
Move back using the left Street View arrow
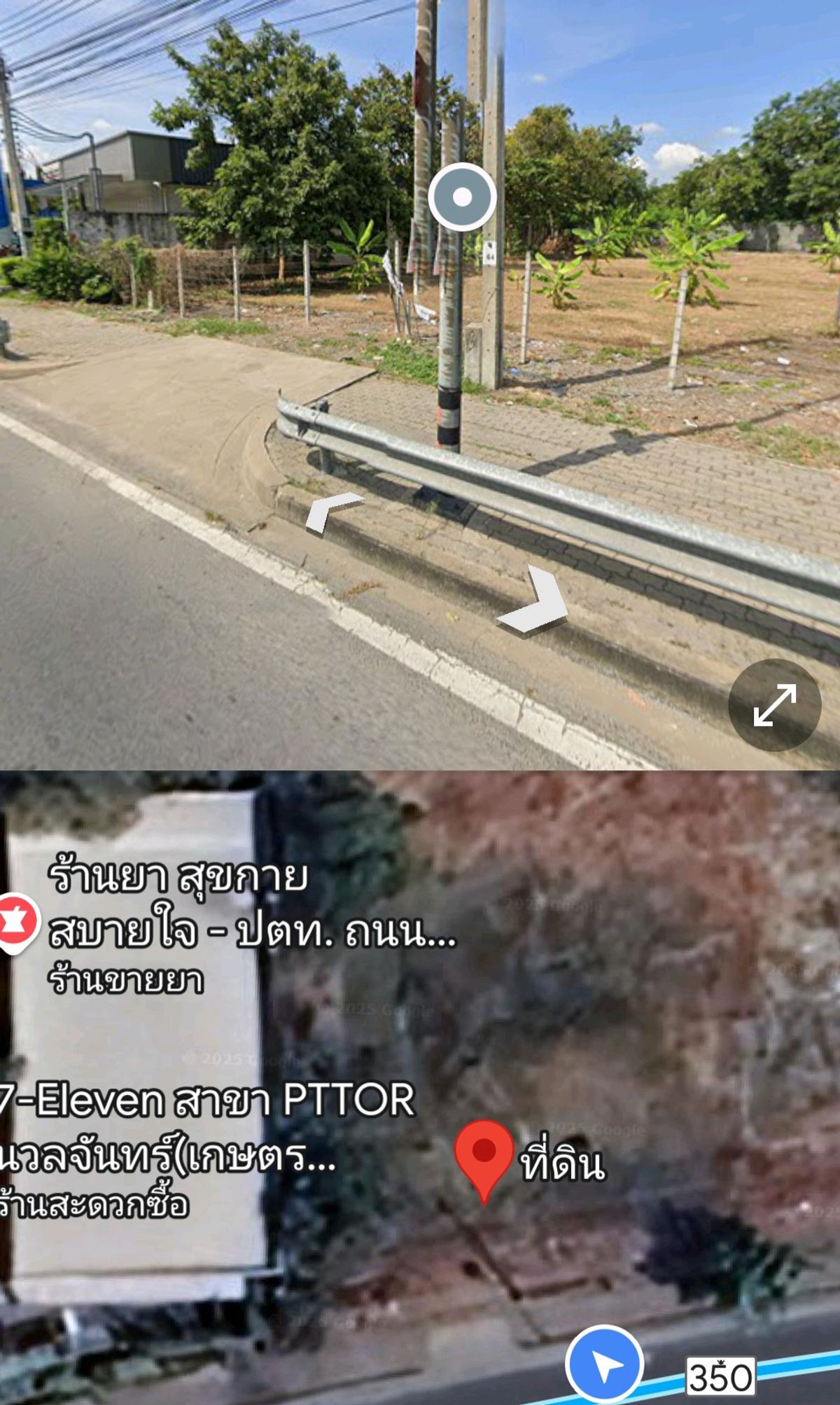(x=334, y=512)
